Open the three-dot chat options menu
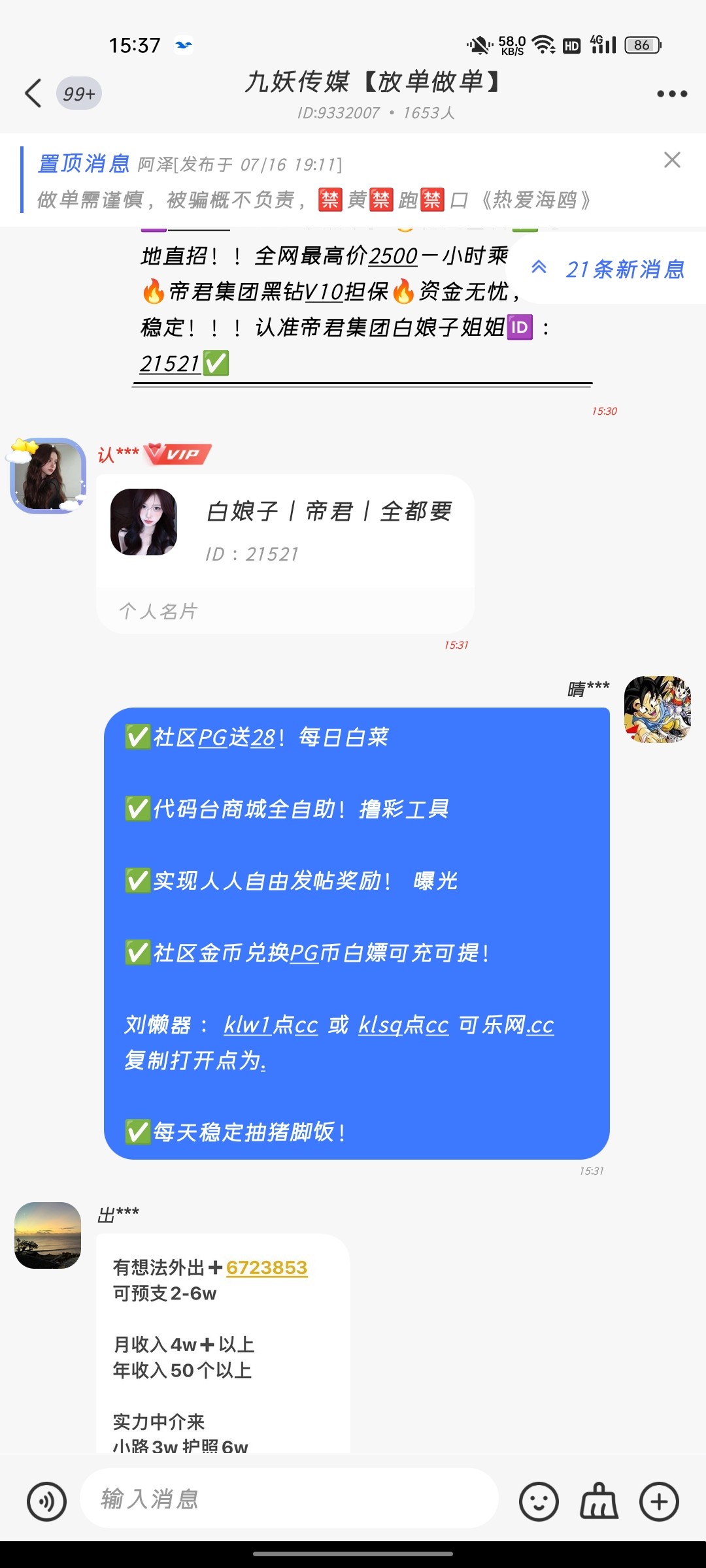The image size is (706, 1568). pyautogui.click(x=671, y=93)
